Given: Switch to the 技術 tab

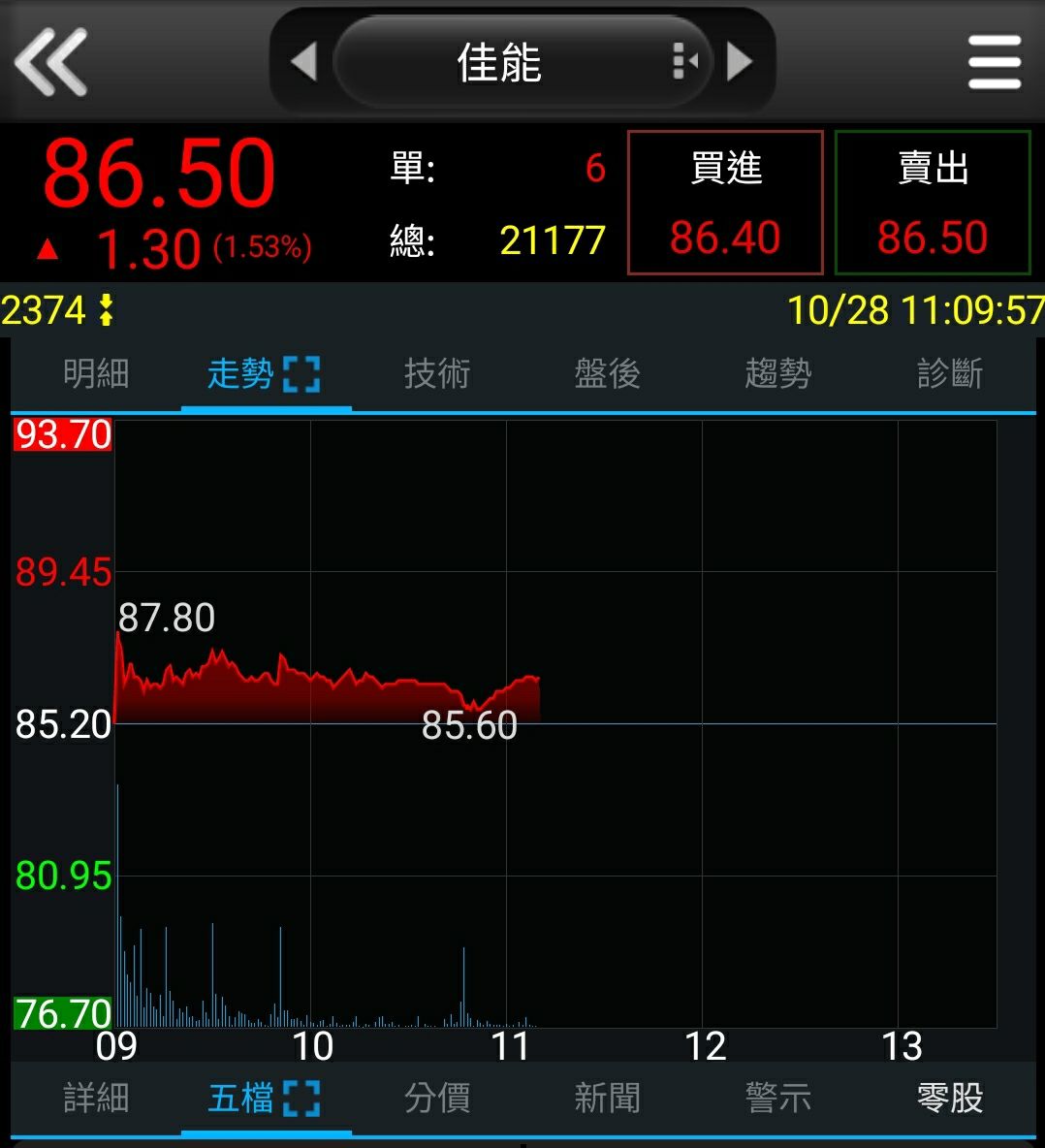Looking at the screenshot, I should tap(437, 373).
